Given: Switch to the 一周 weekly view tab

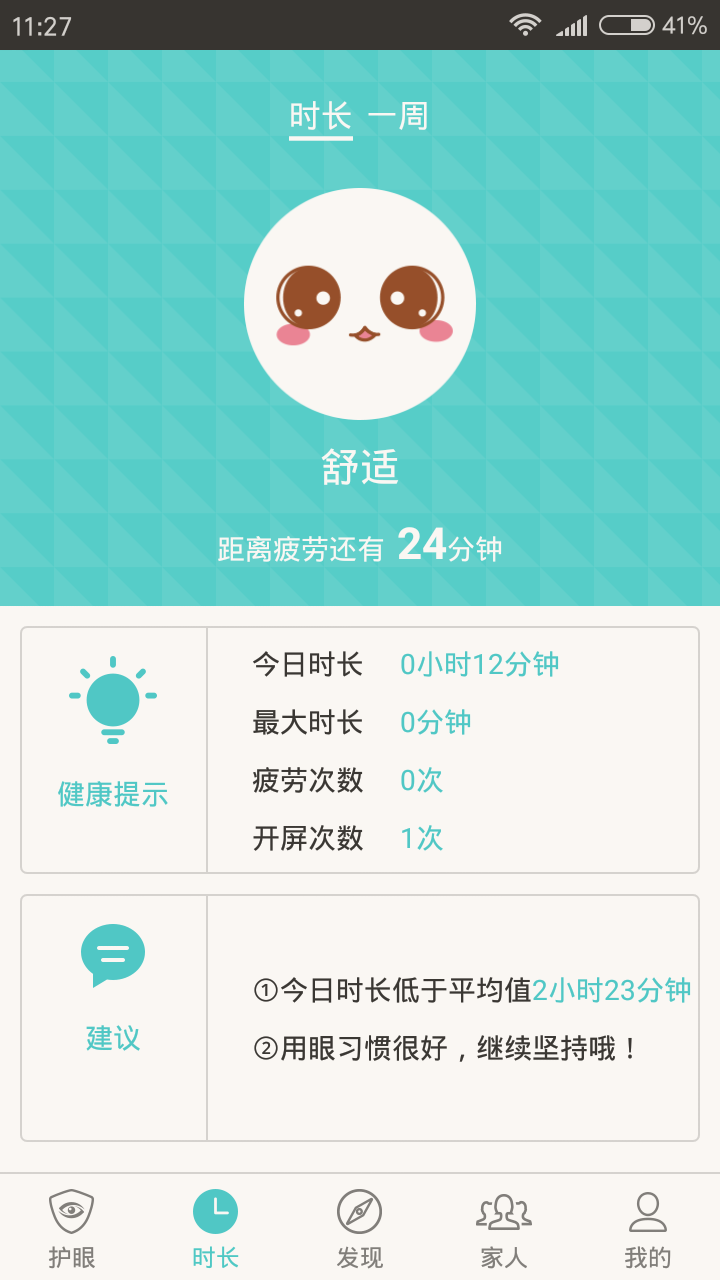Looking at the screenshot, I should click(x=399, y=115).
